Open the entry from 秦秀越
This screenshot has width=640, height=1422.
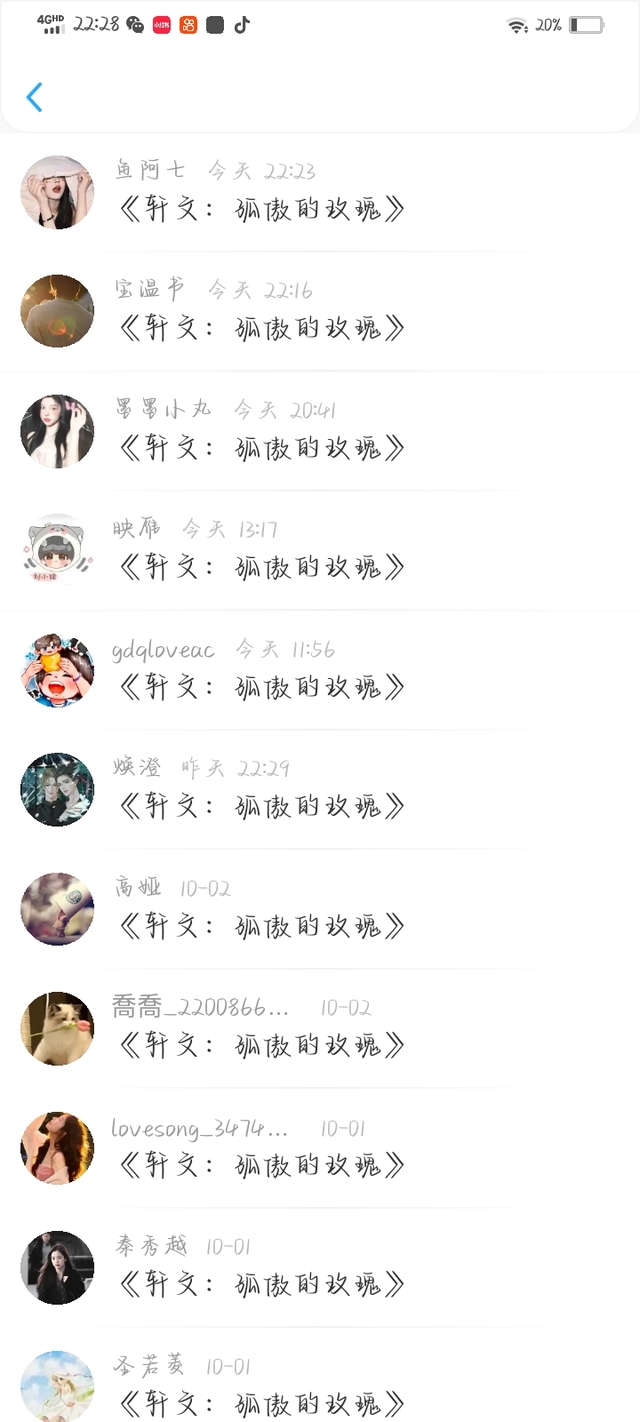click(x=262, y=1284)
